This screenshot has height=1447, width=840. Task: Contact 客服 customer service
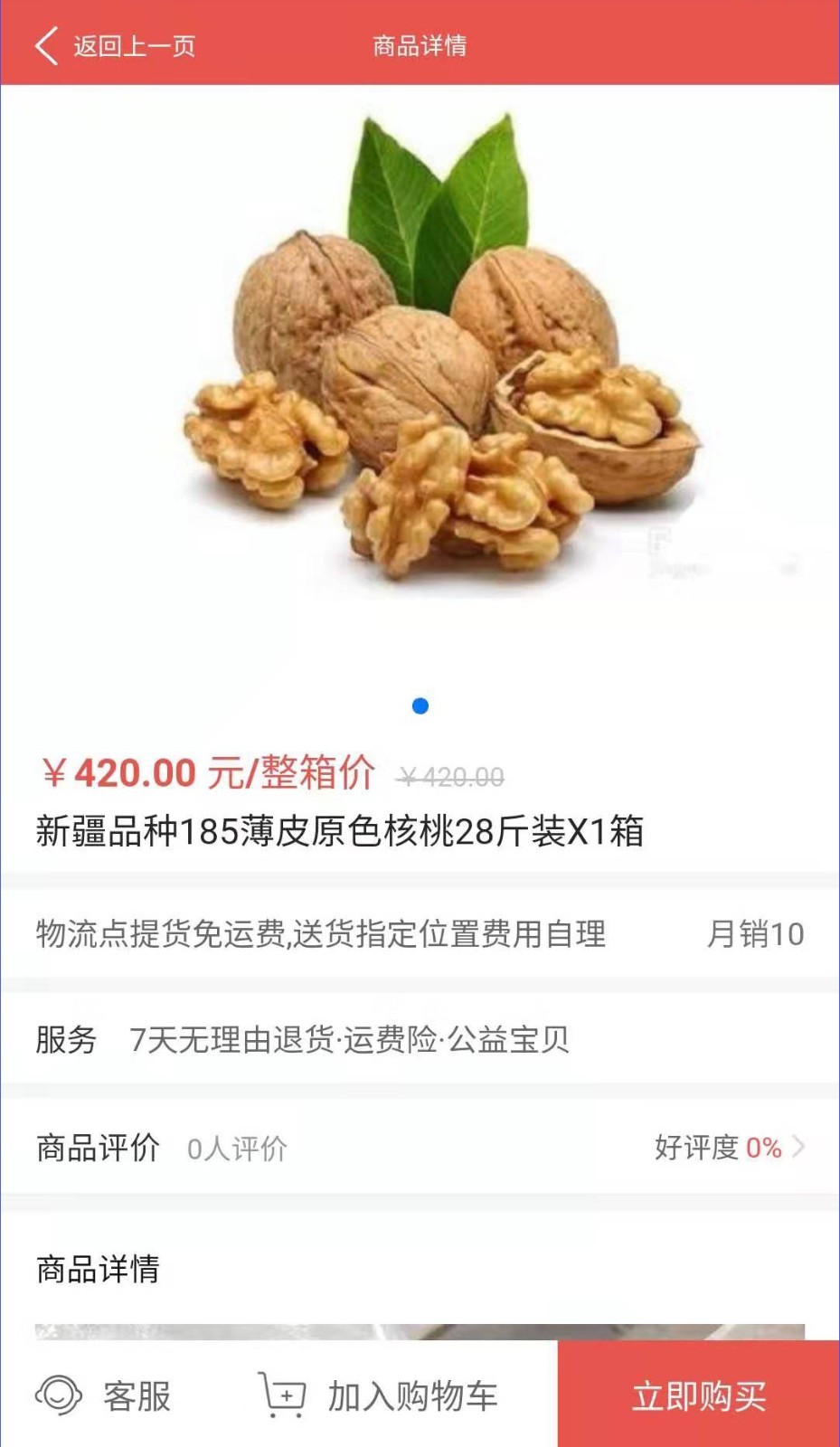[x=104, y=1395]
